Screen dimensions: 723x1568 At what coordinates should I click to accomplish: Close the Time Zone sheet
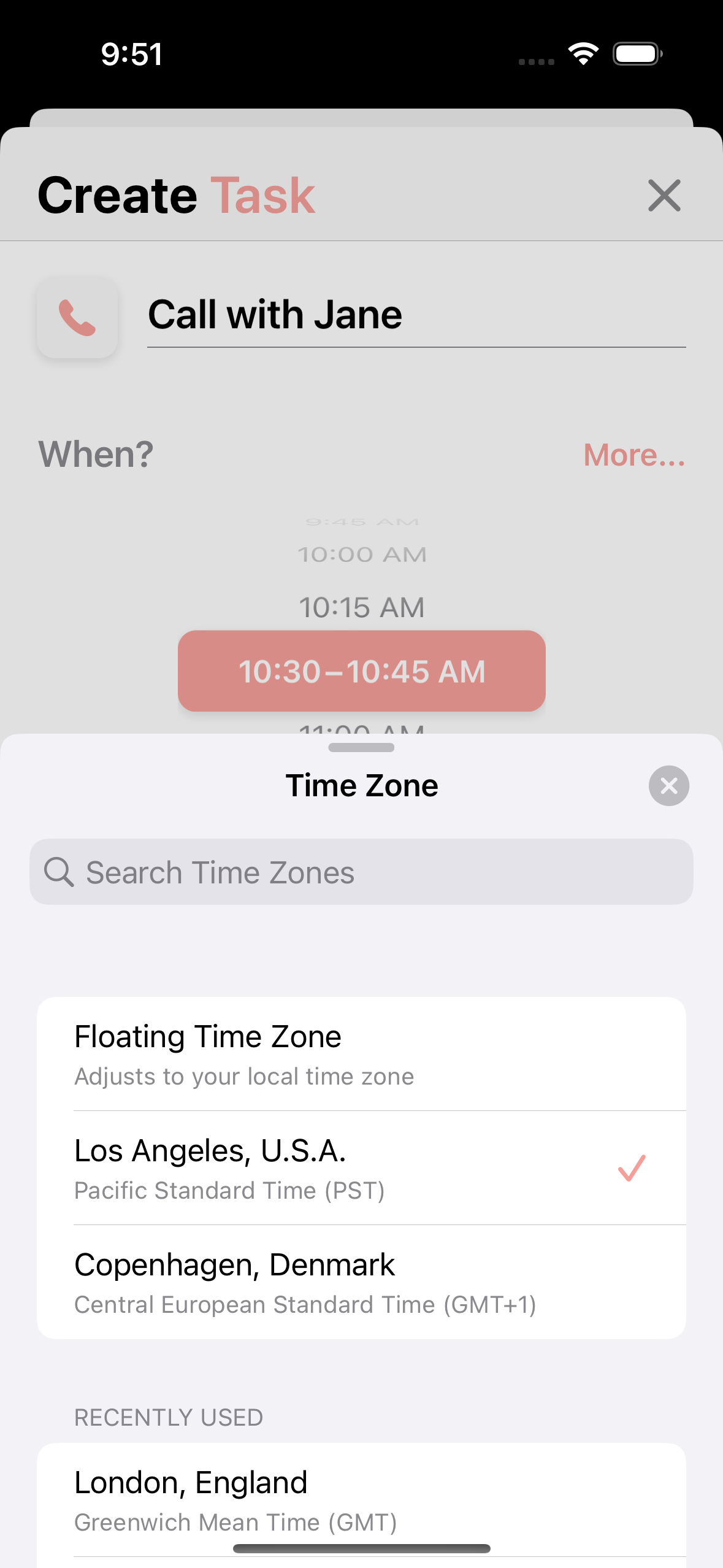(668, 786)
